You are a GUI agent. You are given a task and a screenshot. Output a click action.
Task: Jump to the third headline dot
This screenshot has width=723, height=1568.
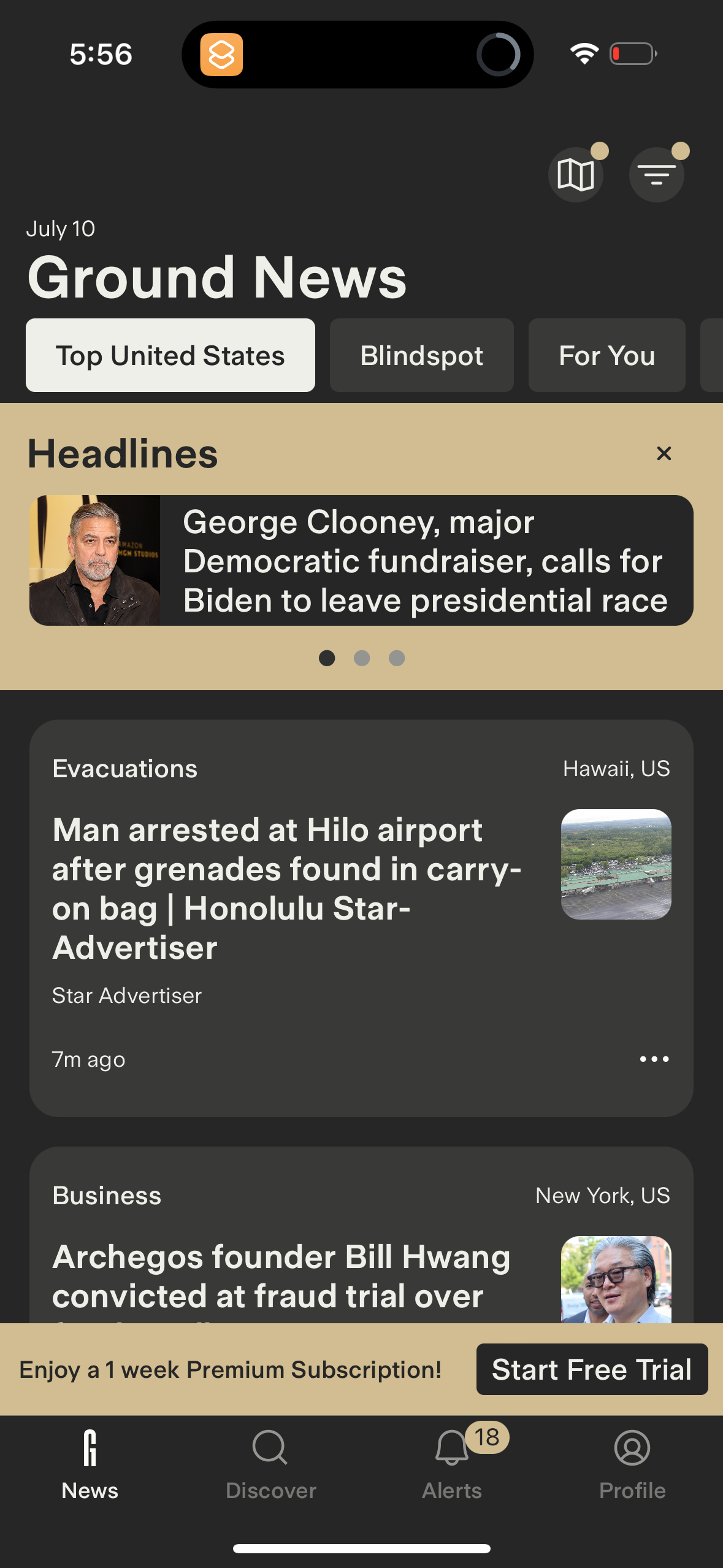pyautogui.click(x=397, y=658)
